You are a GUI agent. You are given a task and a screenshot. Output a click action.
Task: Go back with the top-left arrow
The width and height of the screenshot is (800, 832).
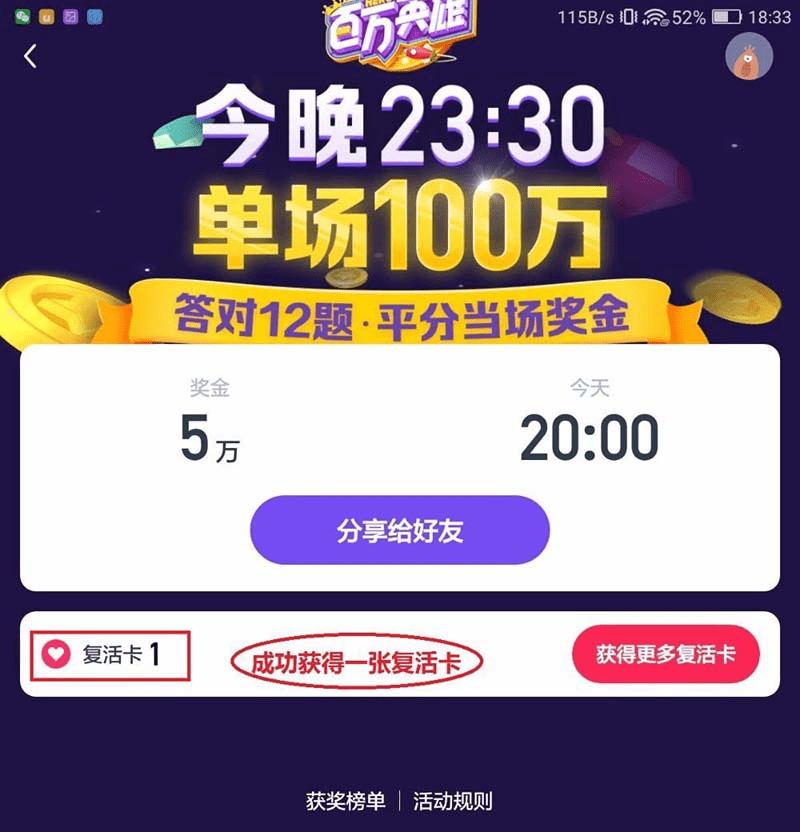tap(31, 56)
